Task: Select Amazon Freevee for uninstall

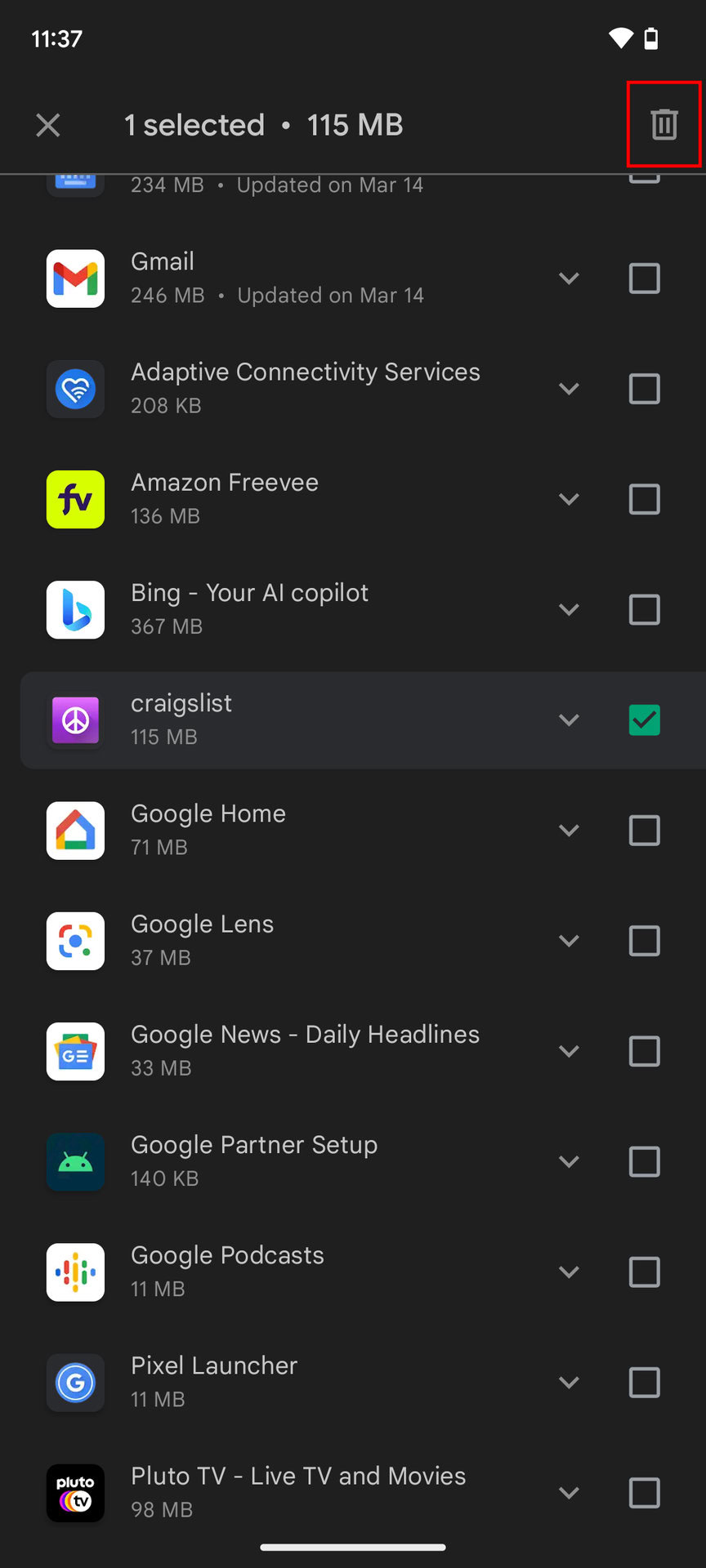Action: (644, 499)
